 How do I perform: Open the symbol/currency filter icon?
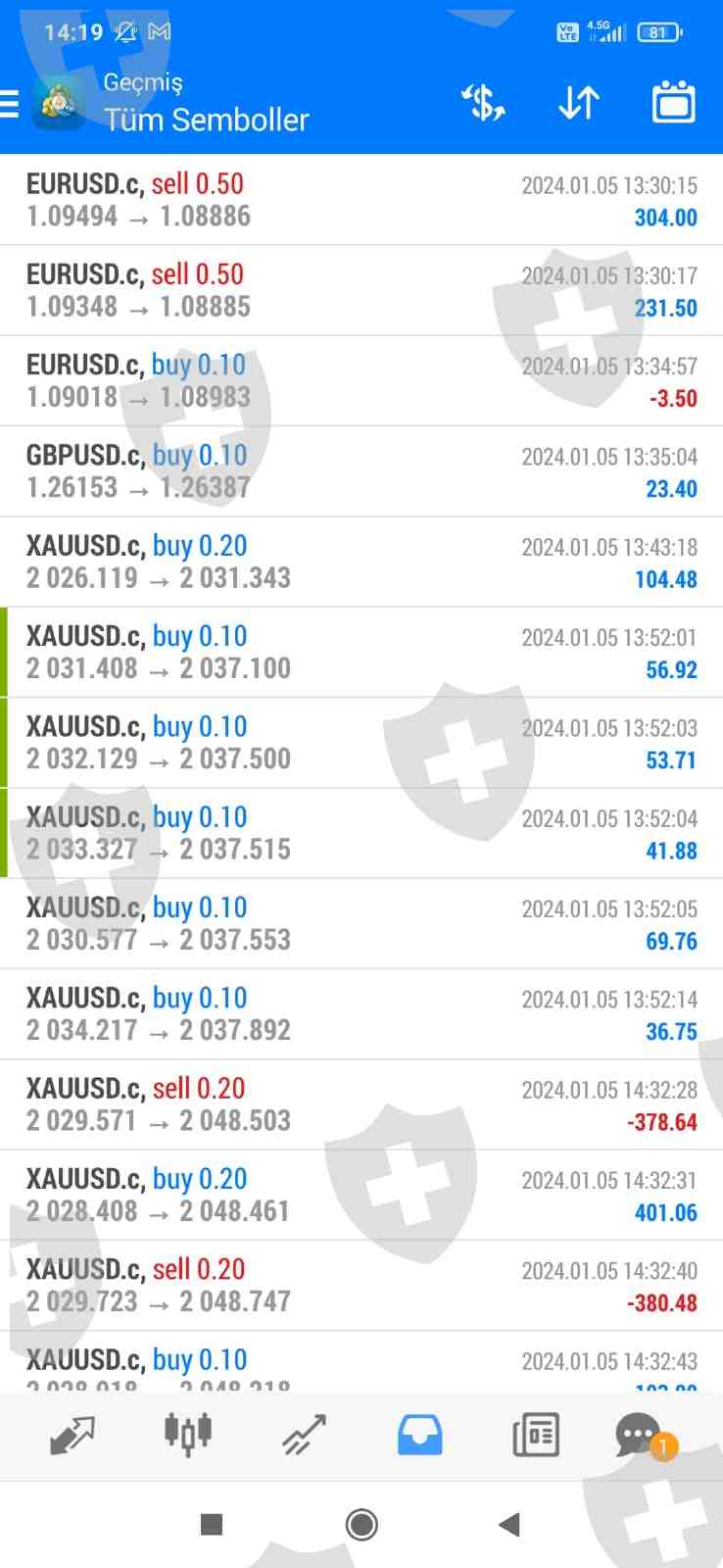pyautogui.click(x=483, y=103)
